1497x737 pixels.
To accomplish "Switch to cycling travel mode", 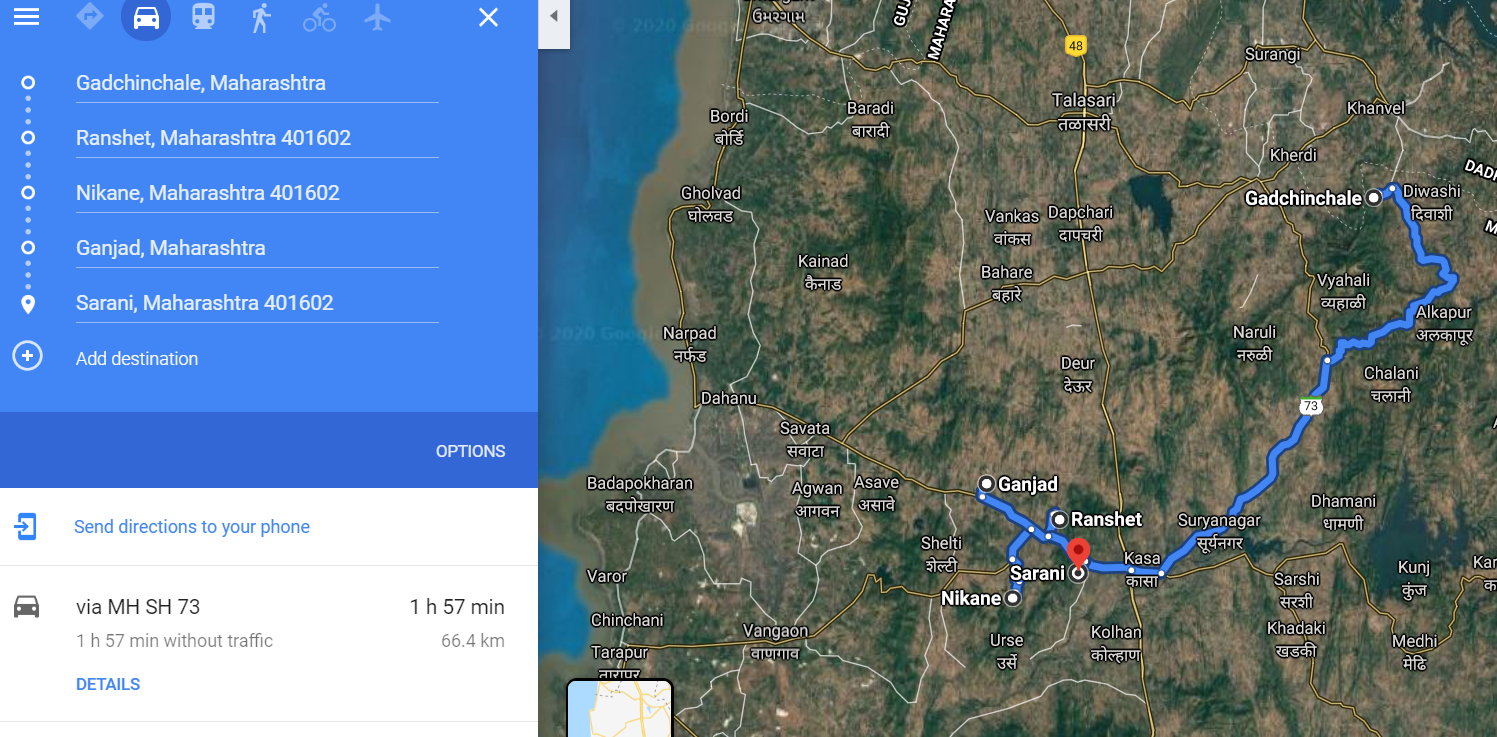I will [319, 17].
